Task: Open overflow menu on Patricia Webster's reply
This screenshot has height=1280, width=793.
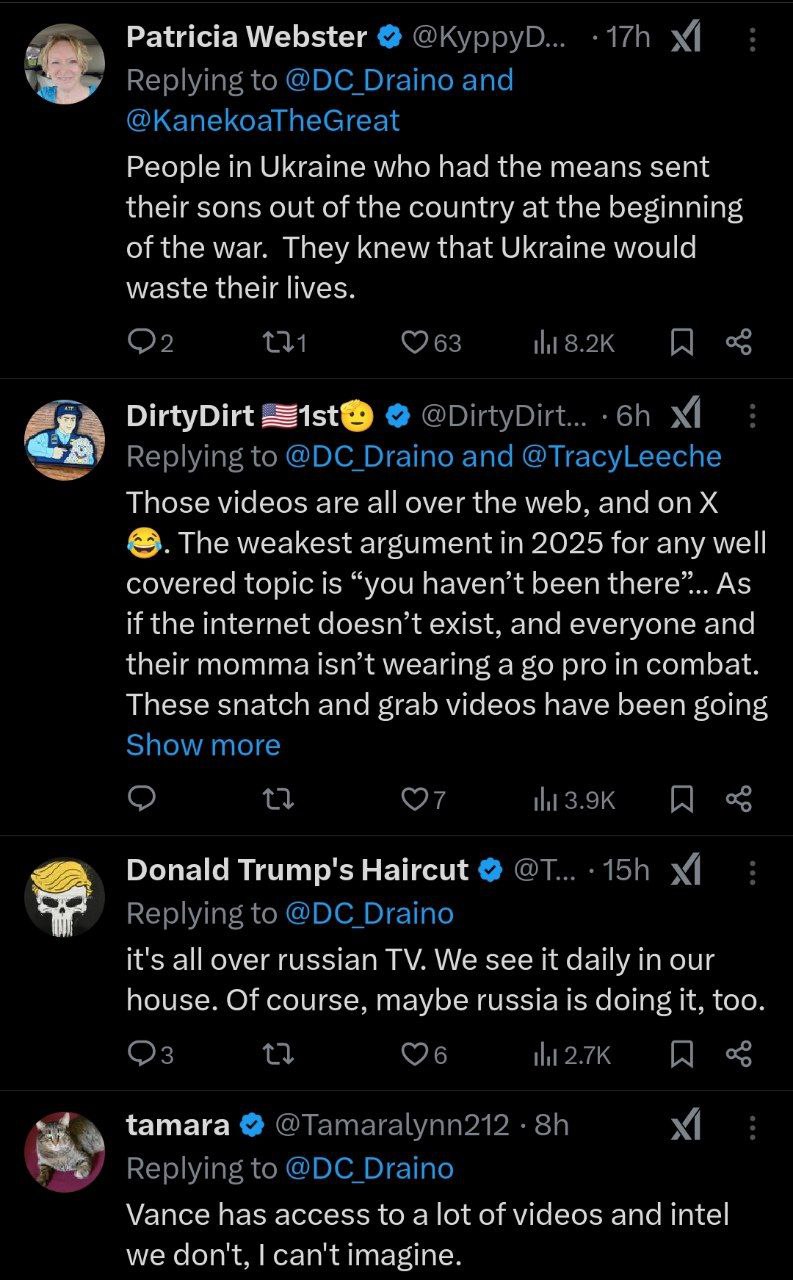Action: click(752, 39)
